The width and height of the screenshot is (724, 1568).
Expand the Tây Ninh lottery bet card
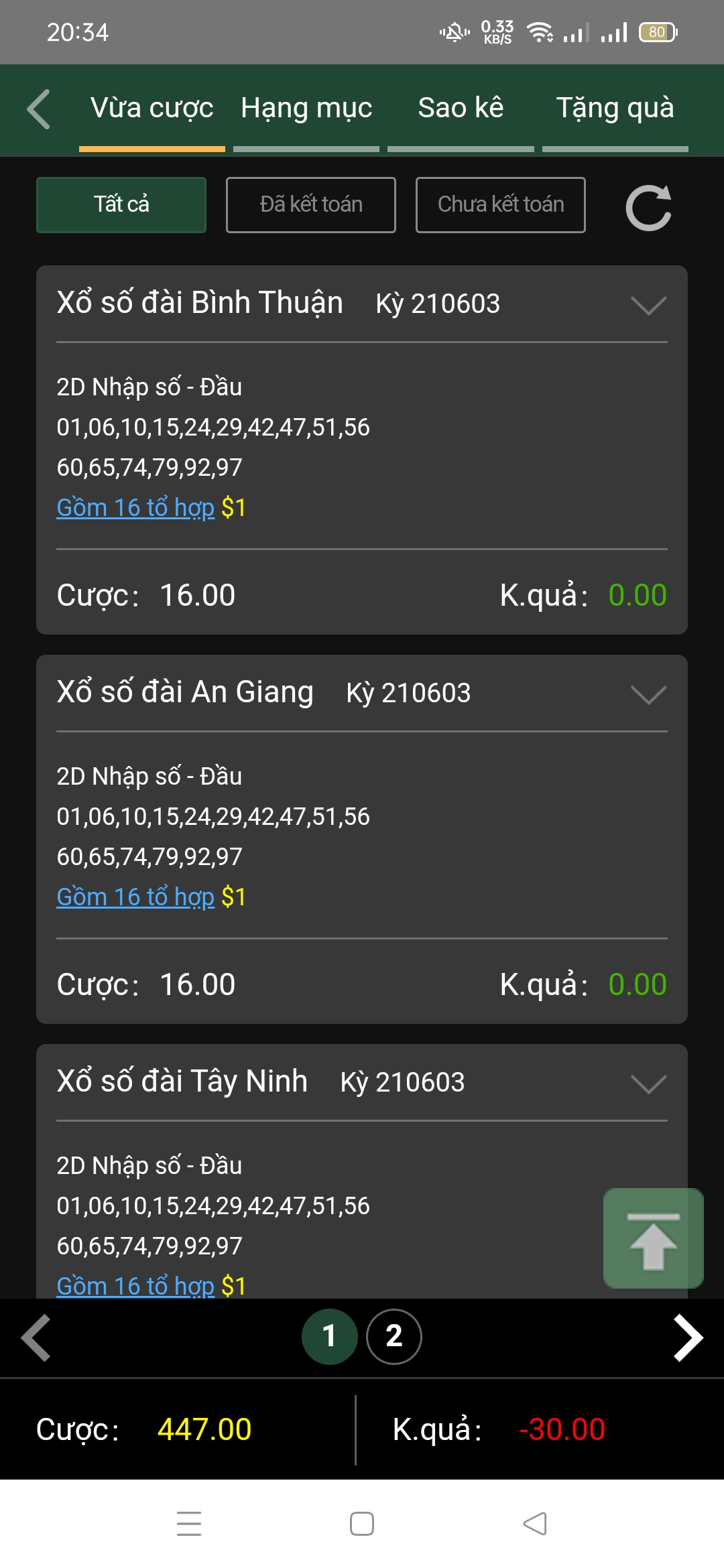pyautogui.click(x=648, y=1084)
